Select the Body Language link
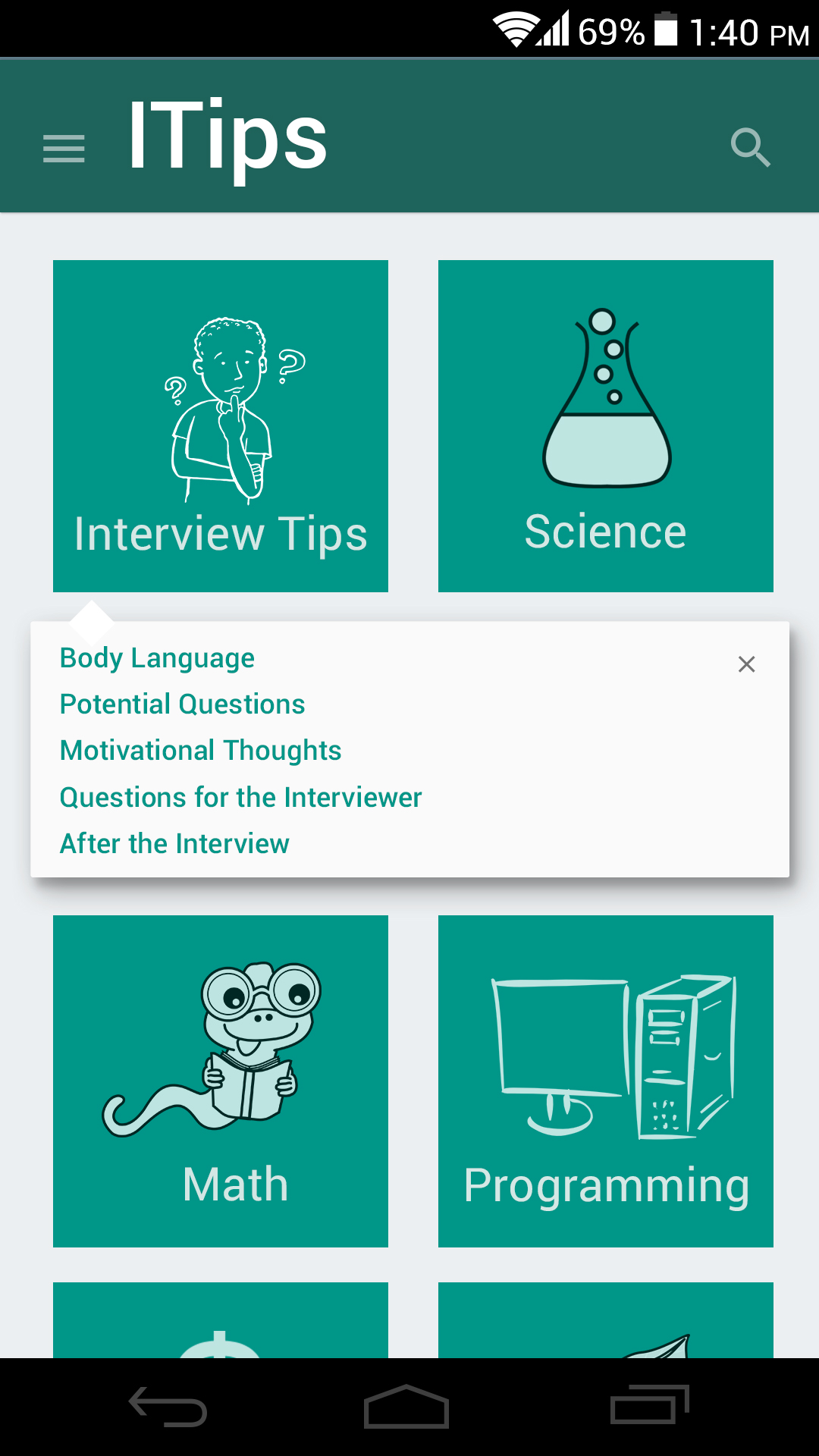Viewport: 819px width, 1456px height. (157, 658)
